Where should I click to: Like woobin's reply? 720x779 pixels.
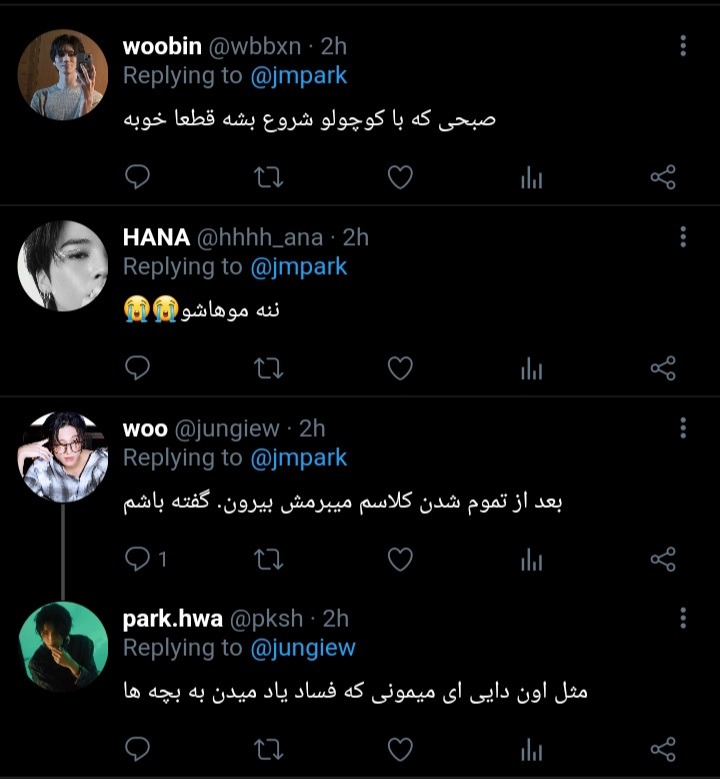click(400, 177)
